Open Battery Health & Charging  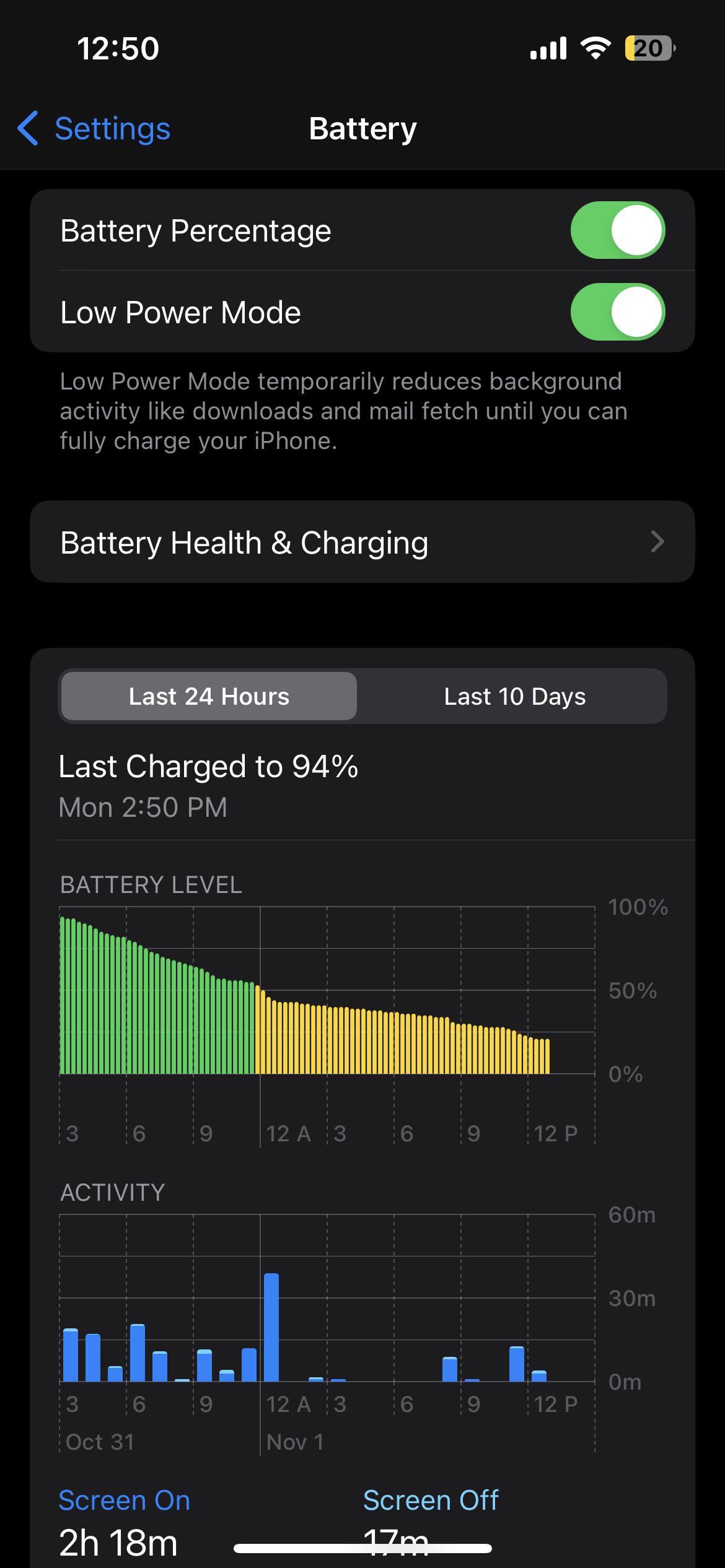362,542
